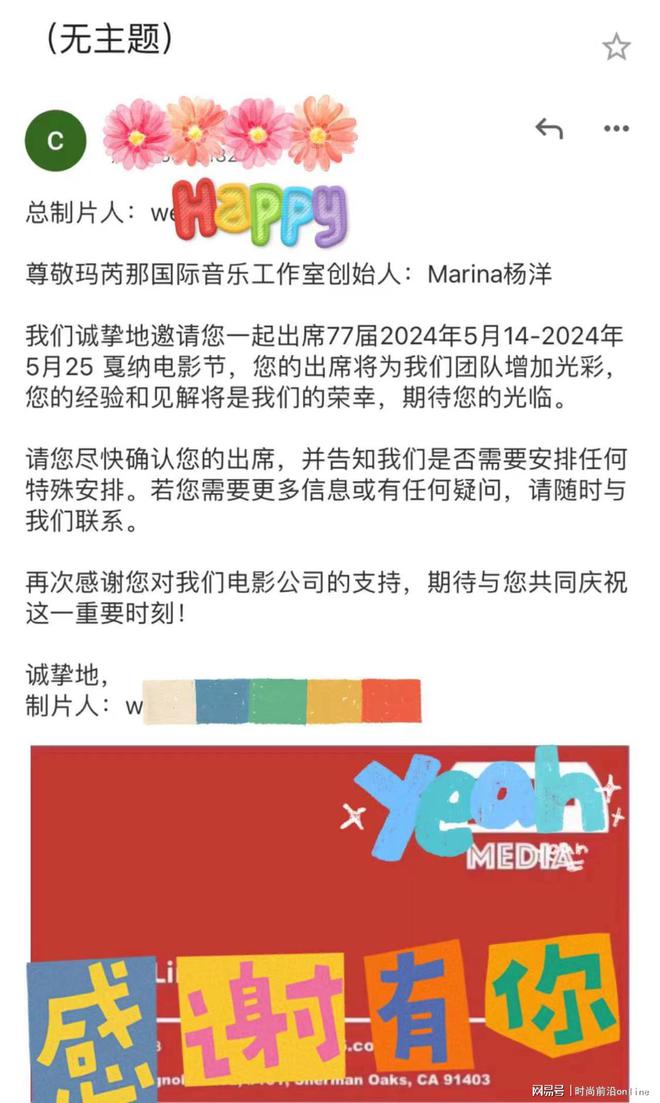Reply to this email

click(548, 128)
